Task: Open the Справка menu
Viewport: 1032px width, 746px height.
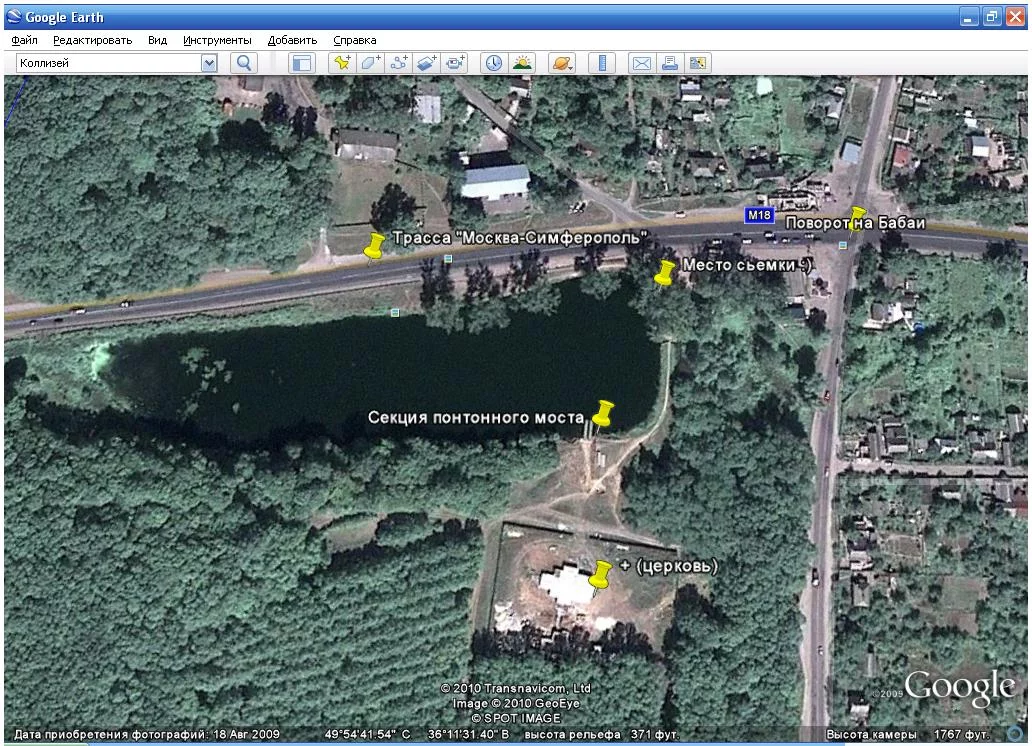Action: (354, 40)
